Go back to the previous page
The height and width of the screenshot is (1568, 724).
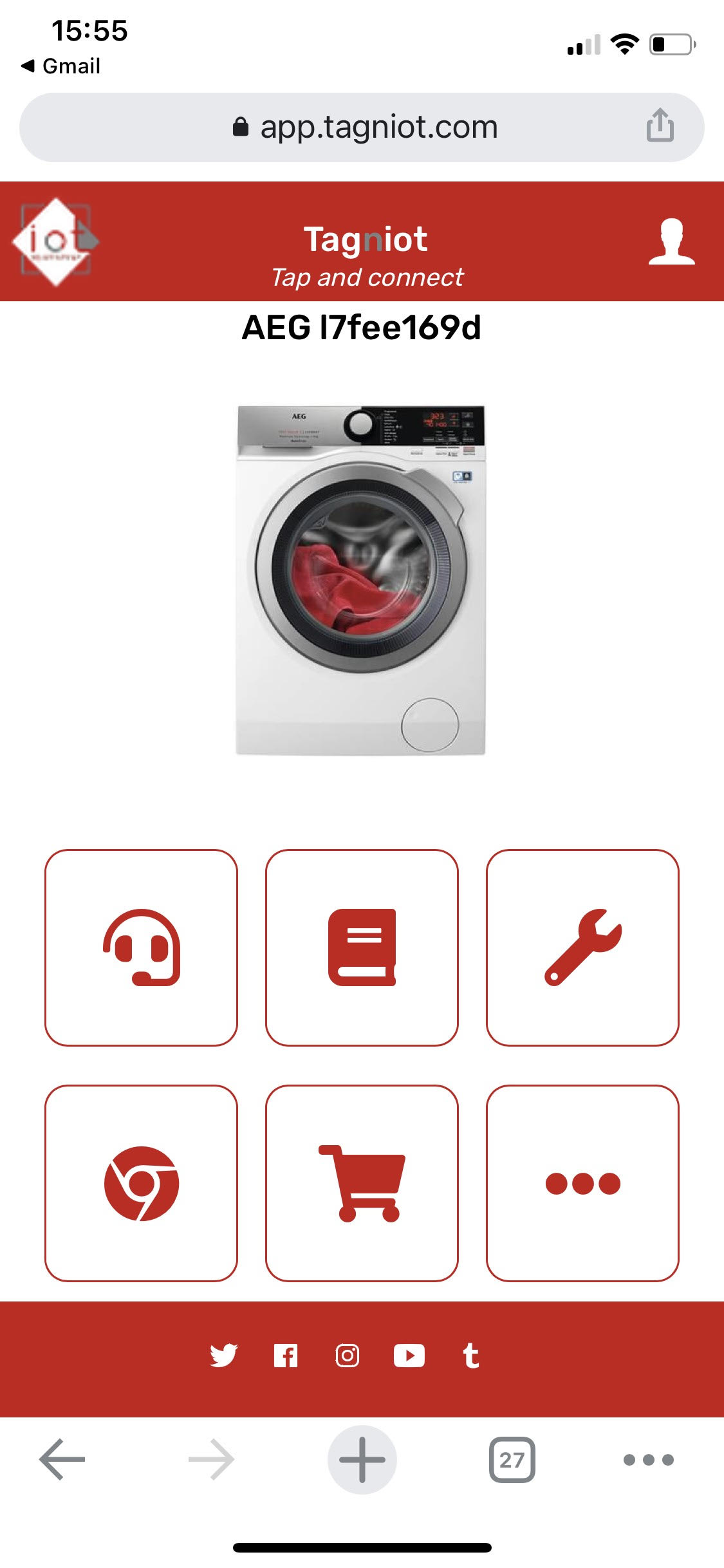62,1459
